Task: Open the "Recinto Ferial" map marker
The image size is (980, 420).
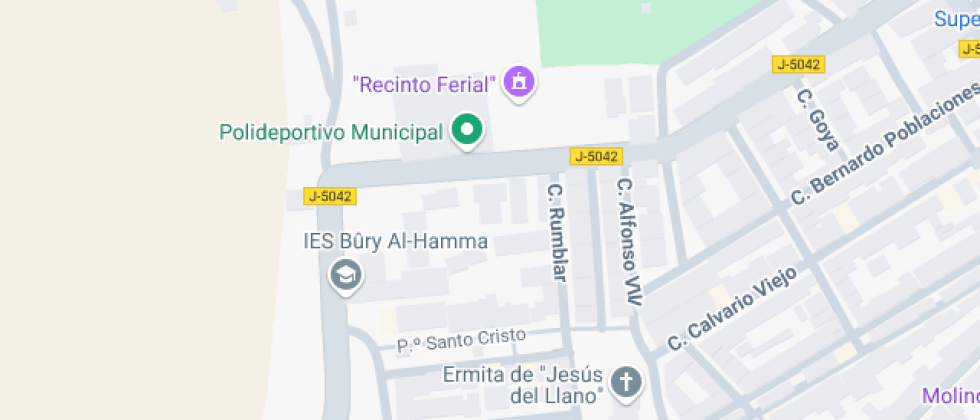Action: click(518, 82)
